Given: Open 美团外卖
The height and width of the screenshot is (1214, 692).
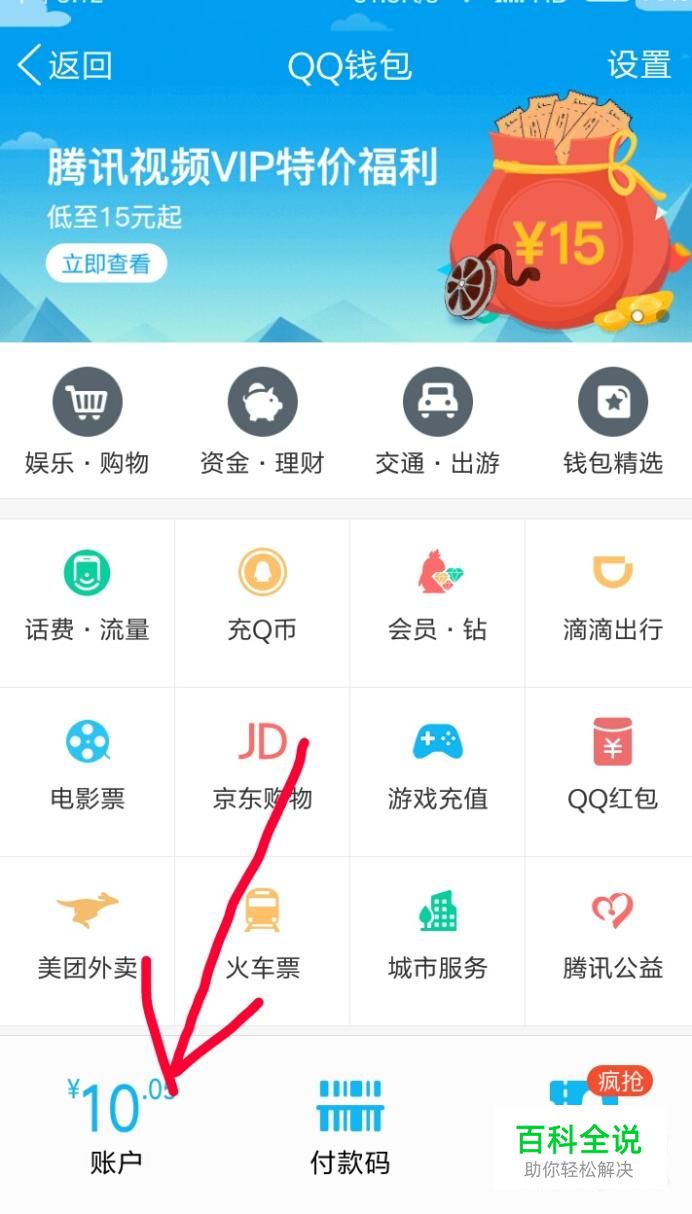Looking at the screenshot, I should pyautogui.click(x=87, y=938).
